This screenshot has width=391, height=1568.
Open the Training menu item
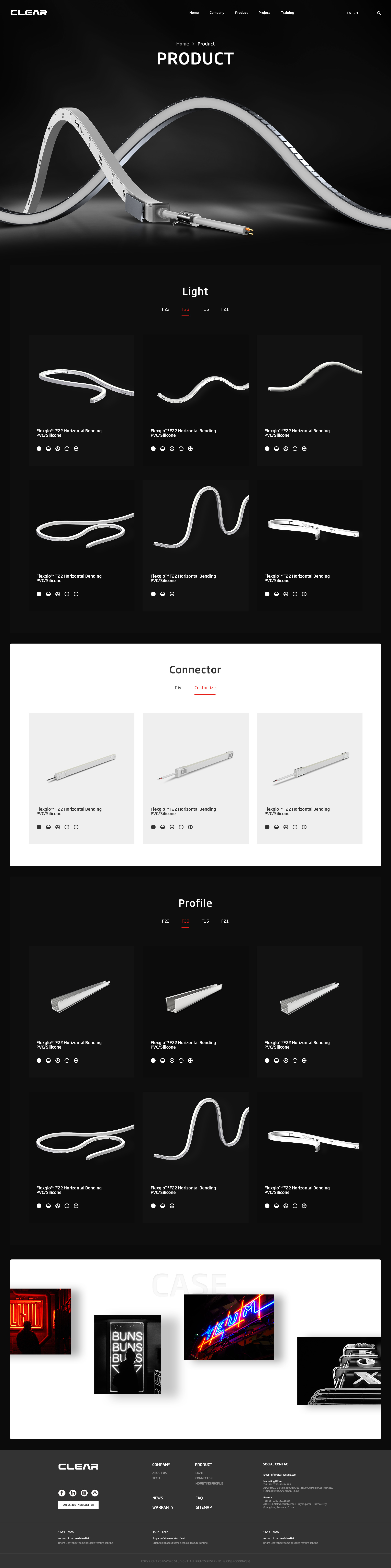point(287,13)
